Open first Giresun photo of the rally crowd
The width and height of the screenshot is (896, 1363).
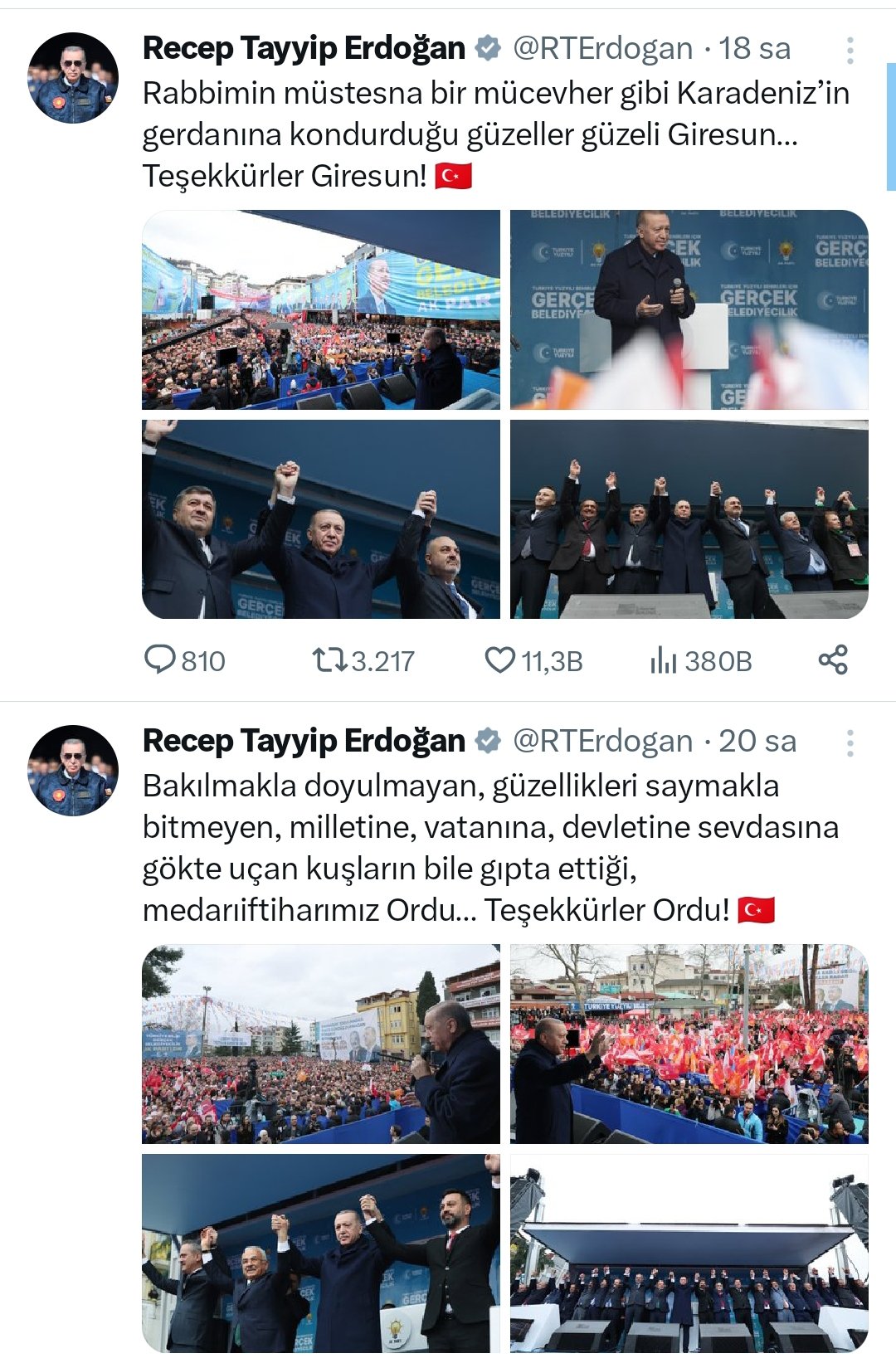(321, 309)
